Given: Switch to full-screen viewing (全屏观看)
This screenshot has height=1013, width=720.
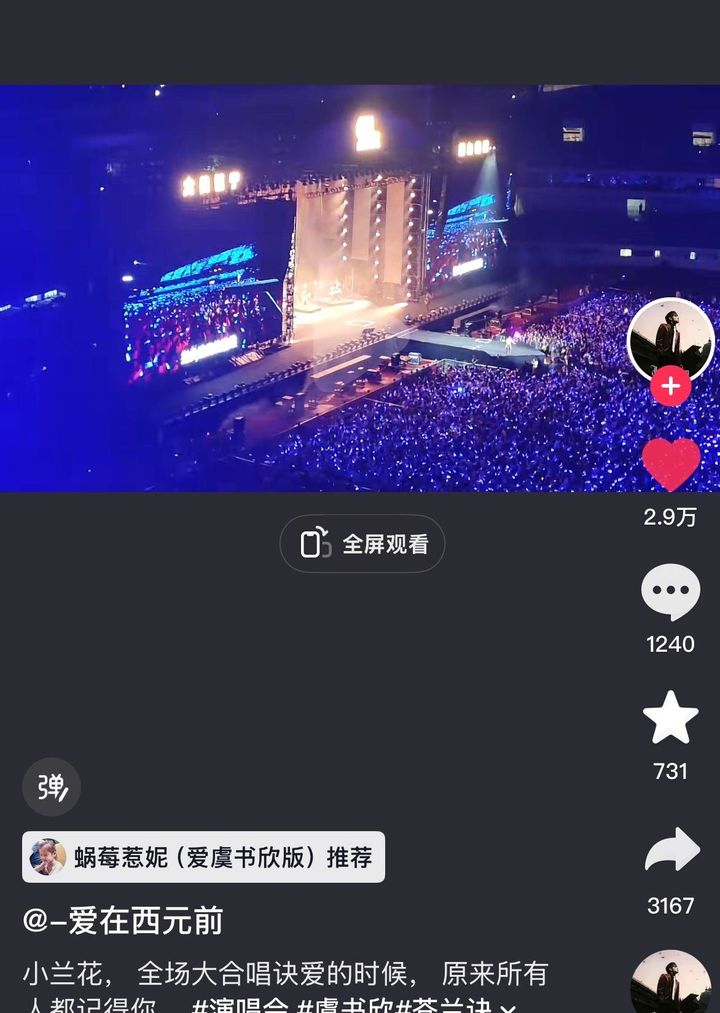Looking at the screenshot, I should (x=362, y=544).
